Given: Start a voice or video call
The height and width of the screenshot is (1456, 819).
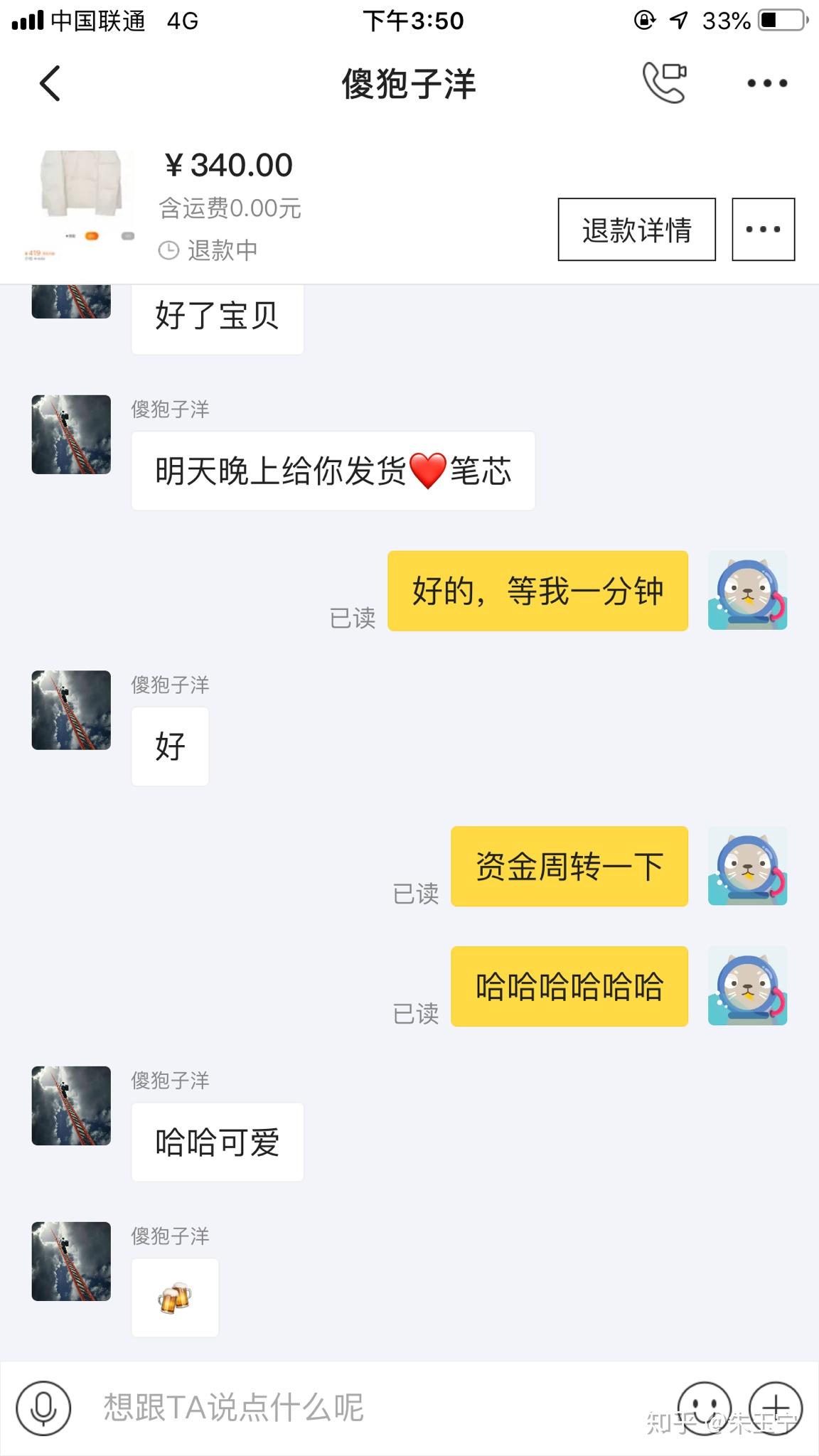Looking at the screenshot, I should (665, 82).
